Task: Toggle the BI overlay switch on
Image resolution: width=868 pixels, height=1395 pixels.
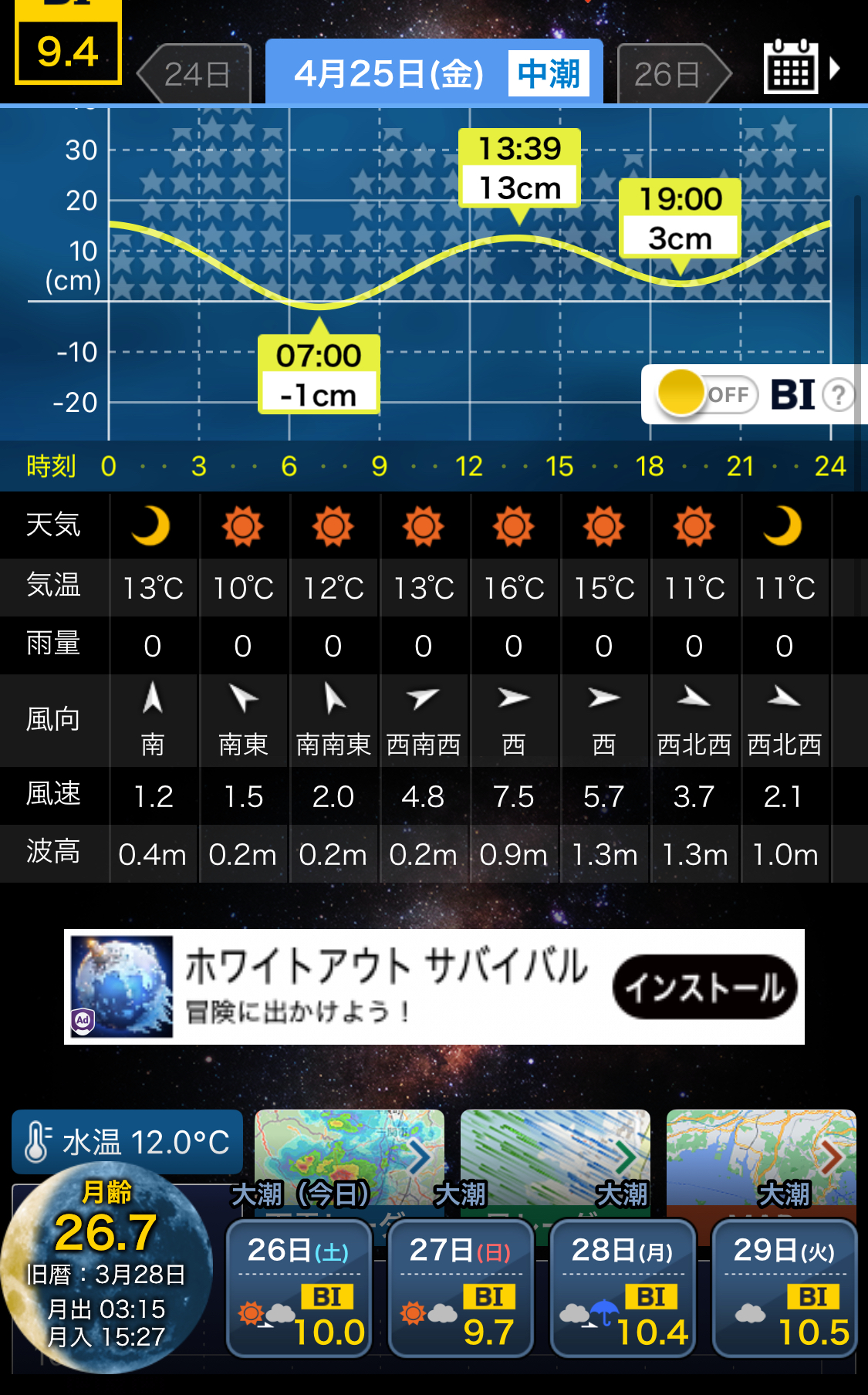Action: click(706, 394)
